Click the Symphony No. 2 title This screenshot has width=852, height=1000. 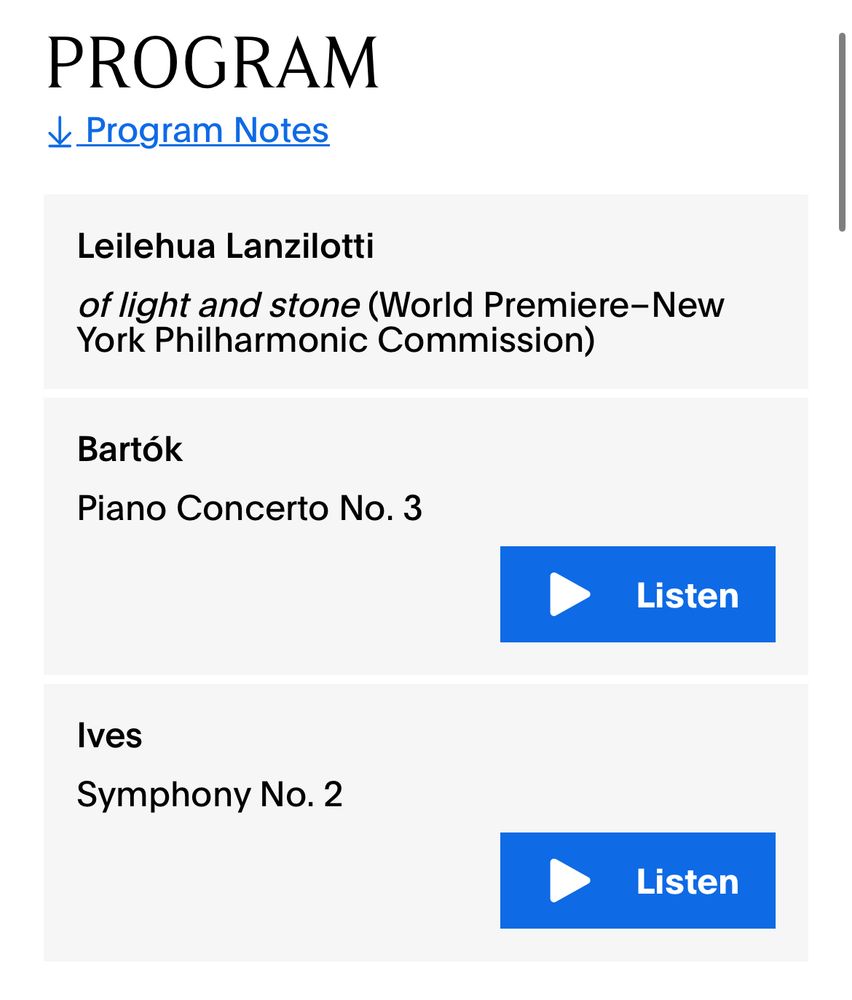pyautogui.click(x=210, y=795)
